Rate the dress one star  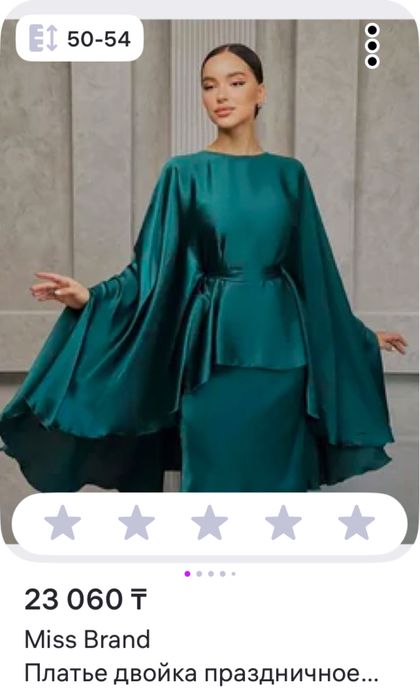pos(63,522)
